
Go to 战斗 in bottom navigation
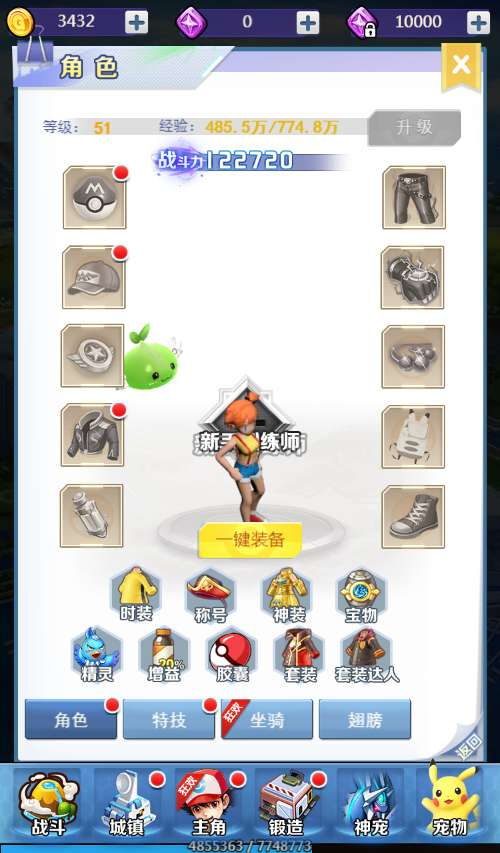tap(48, 802)
